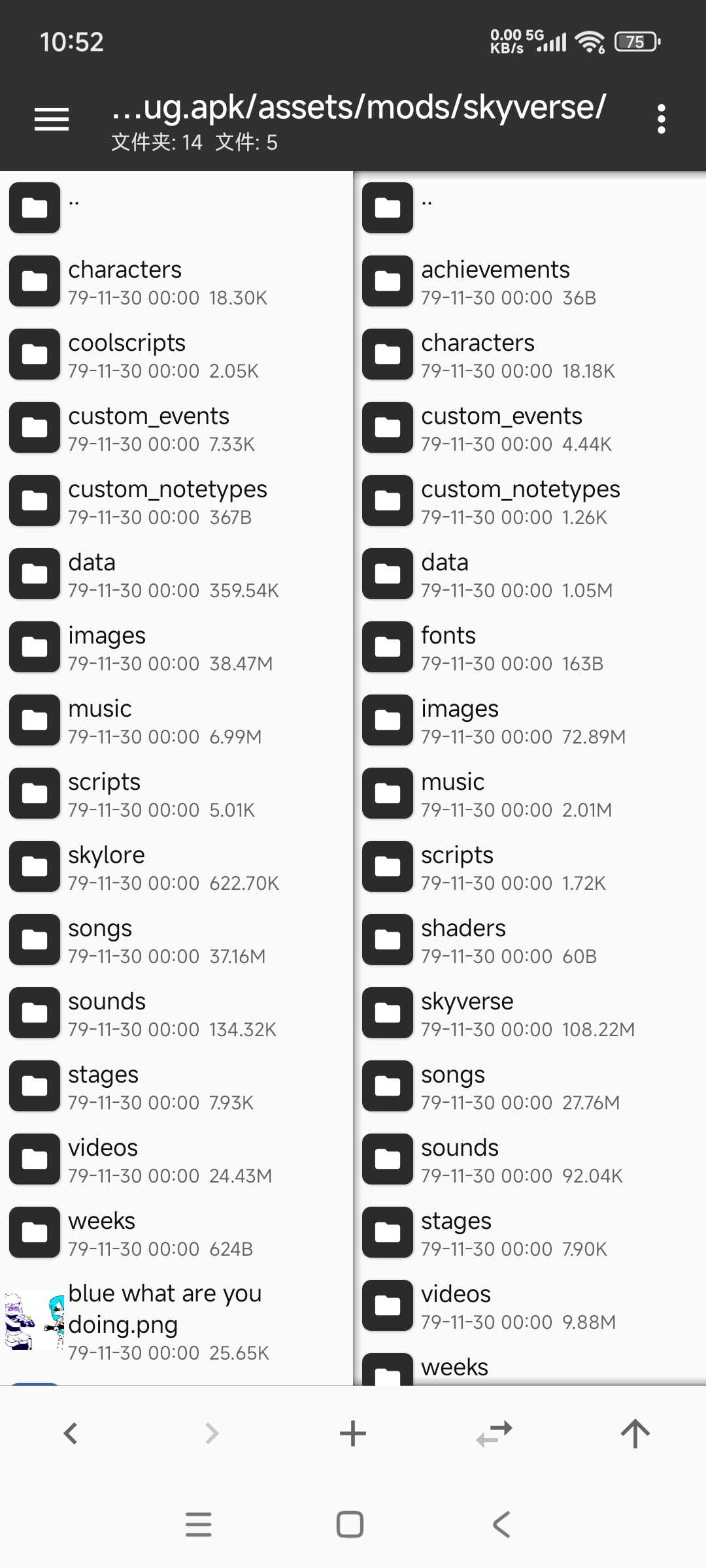Go up to the parent directory via up arrow
This screenshot has width=706, height=1568.
tap(635, 1433)
